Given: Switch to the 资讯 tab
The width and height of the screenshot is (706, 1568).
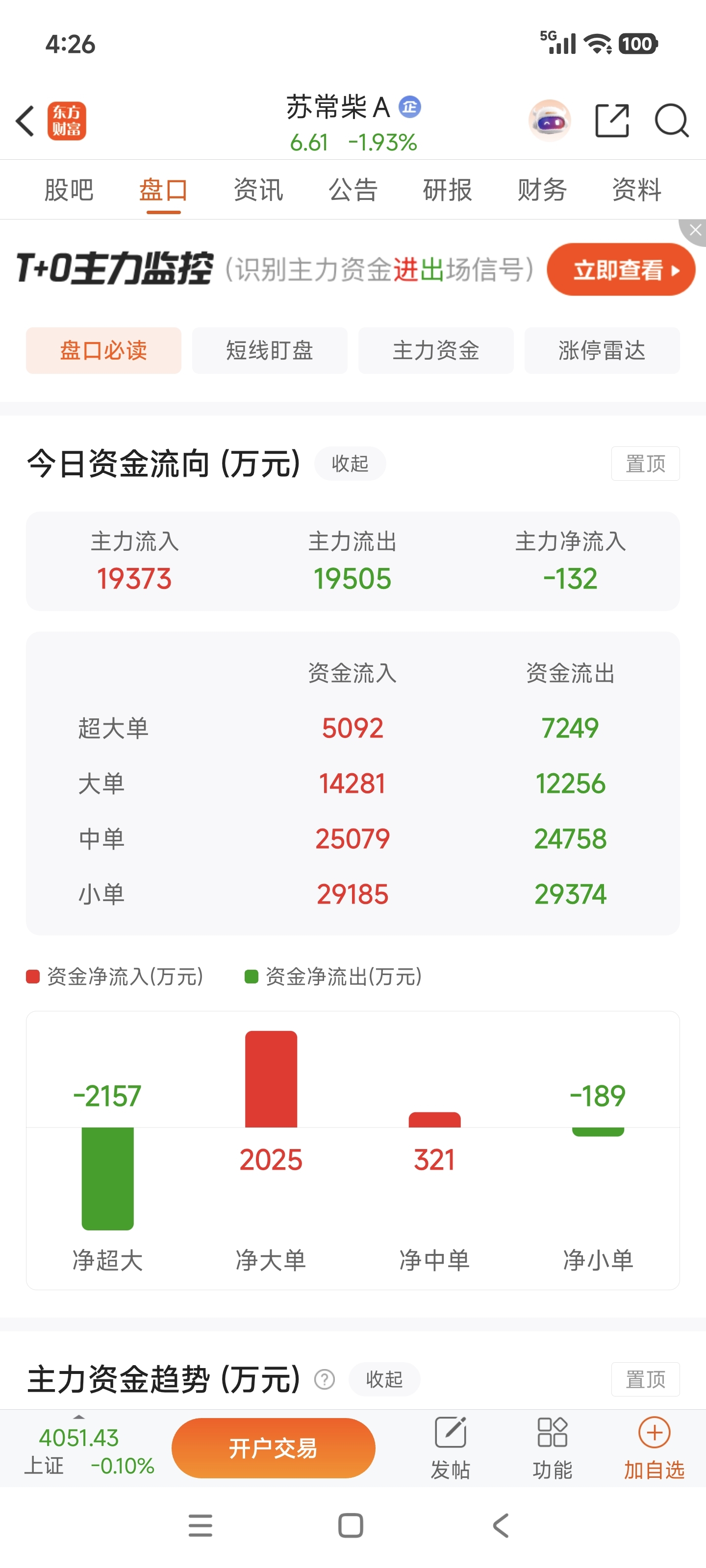Looking at the screenshot, I should tap(258, 190).
